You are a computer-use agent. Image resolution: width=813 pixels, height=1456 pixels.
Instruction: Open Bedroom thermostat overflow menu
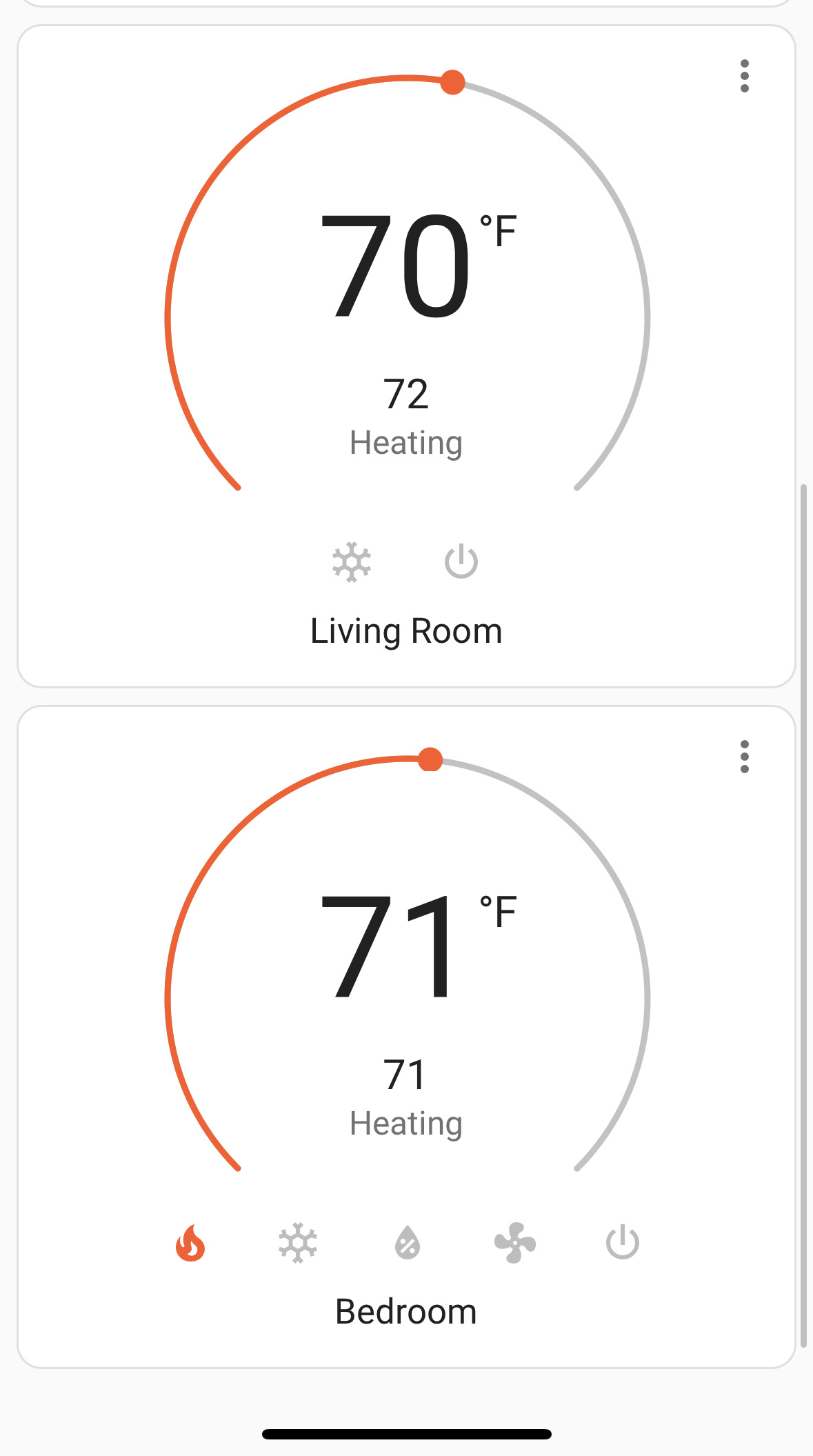coord(744,757)
